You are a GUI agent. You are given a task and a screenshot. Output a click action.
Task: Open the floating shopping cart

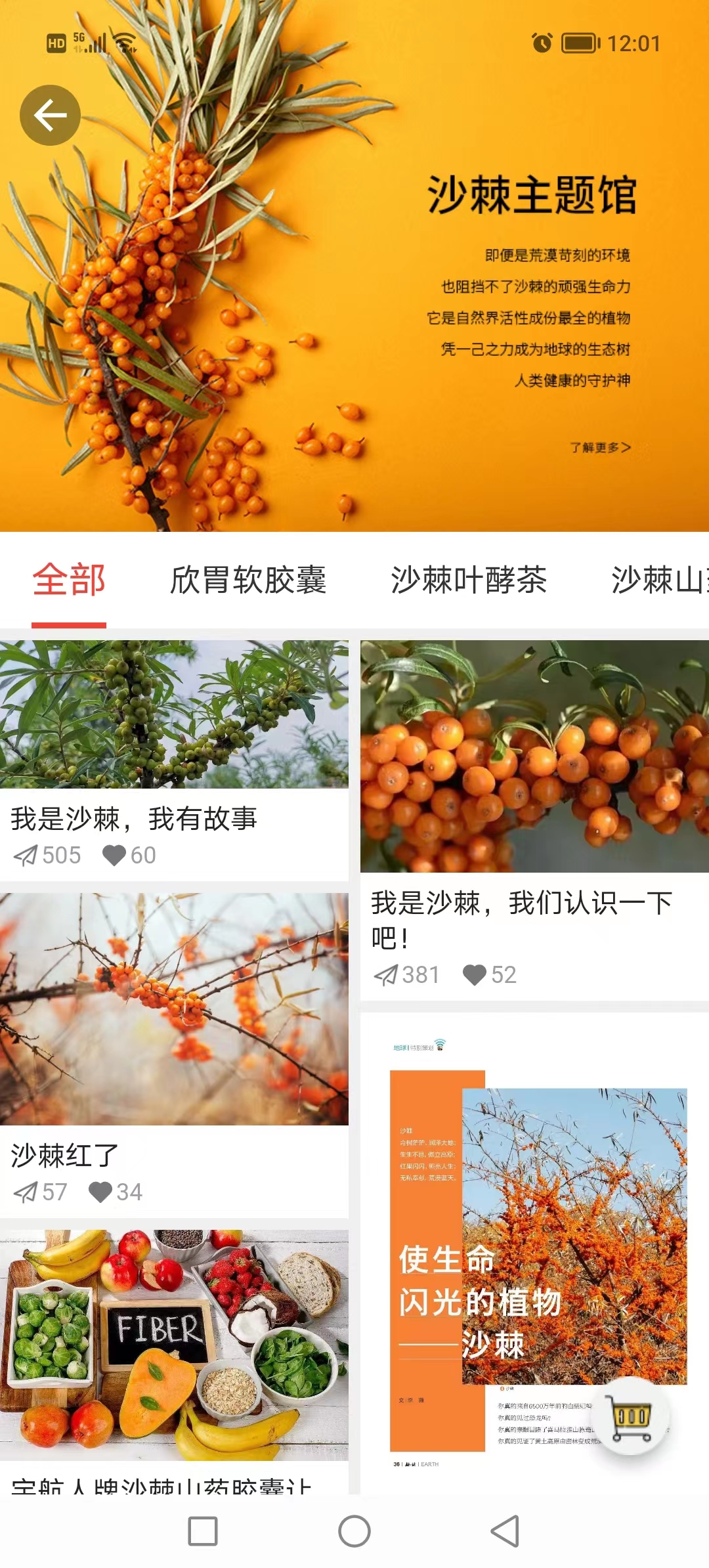pos(630,1416)
